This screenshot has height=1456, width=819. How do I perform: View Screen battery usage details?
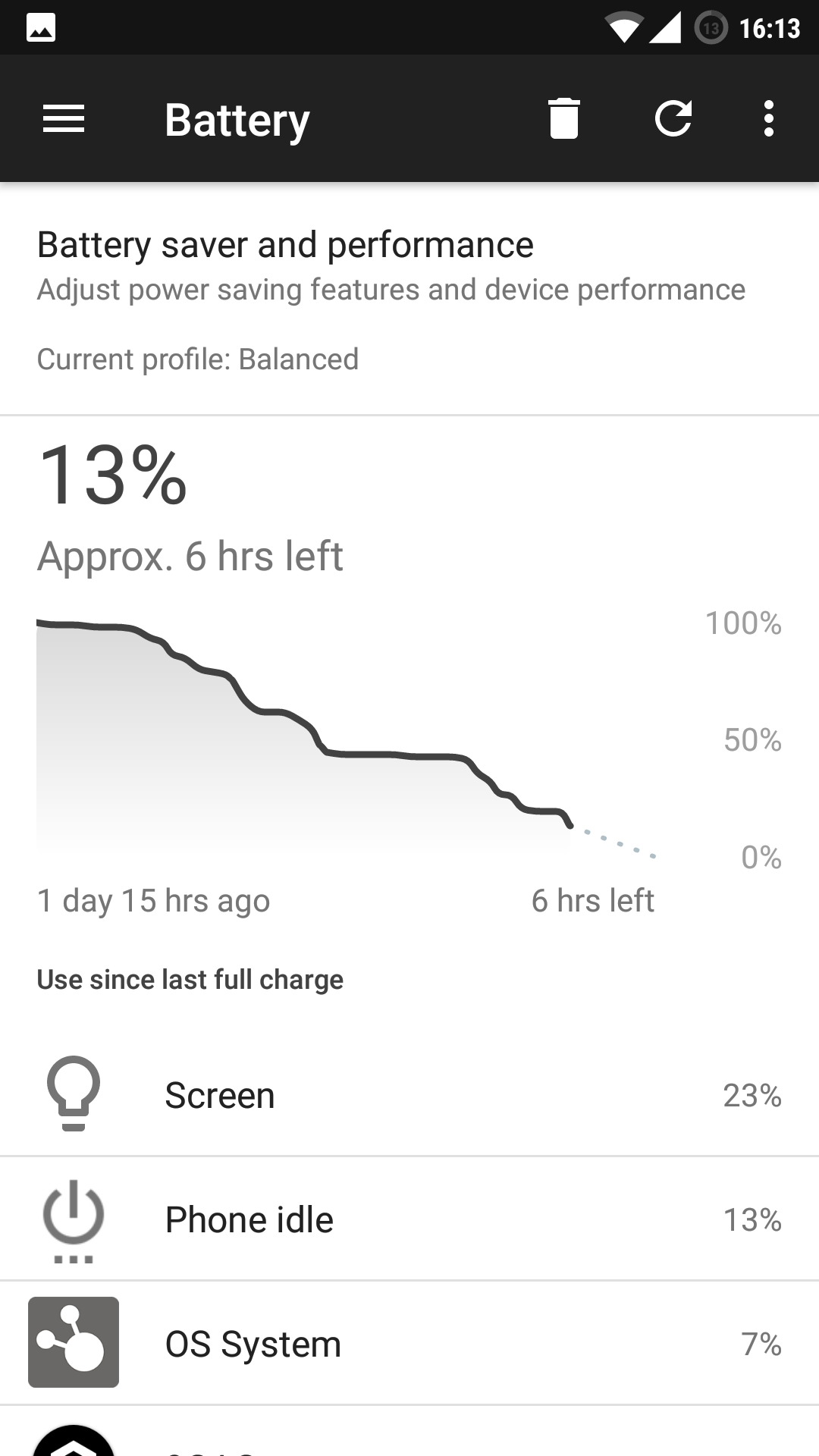409,1094
